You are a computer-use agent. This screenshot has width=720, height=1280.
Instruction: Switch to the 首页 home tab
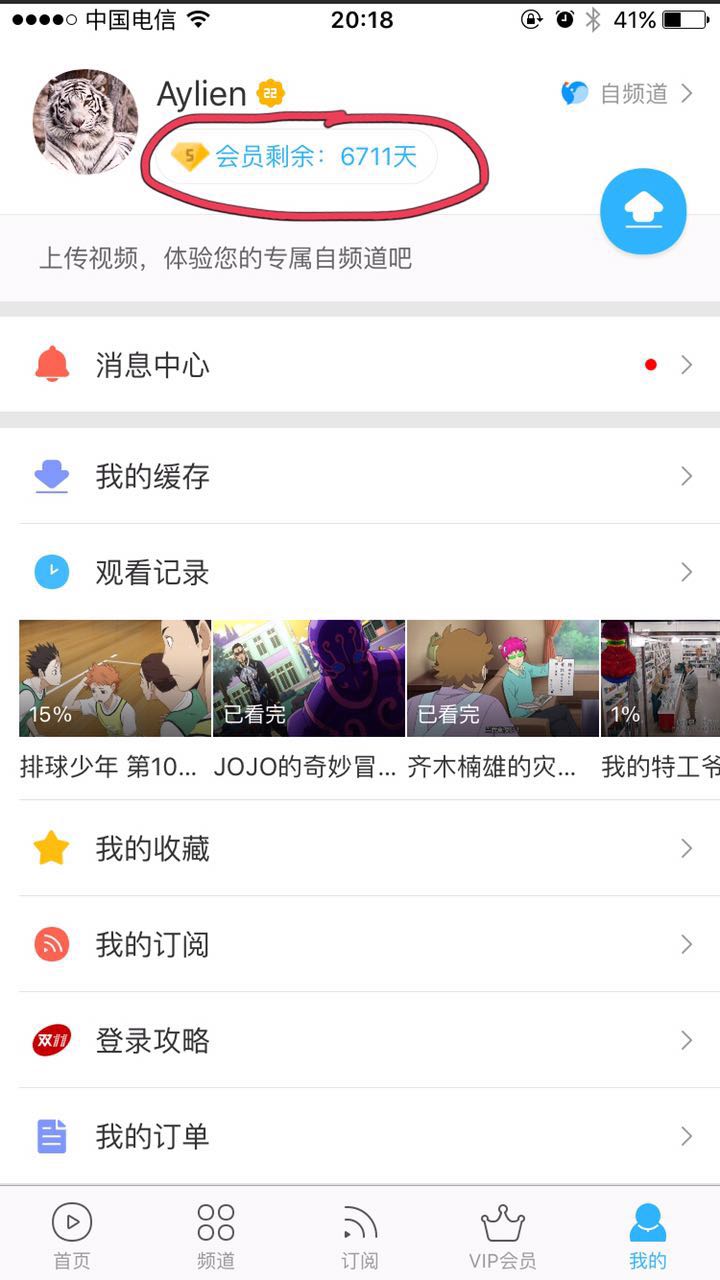[x=72, y=1235]
